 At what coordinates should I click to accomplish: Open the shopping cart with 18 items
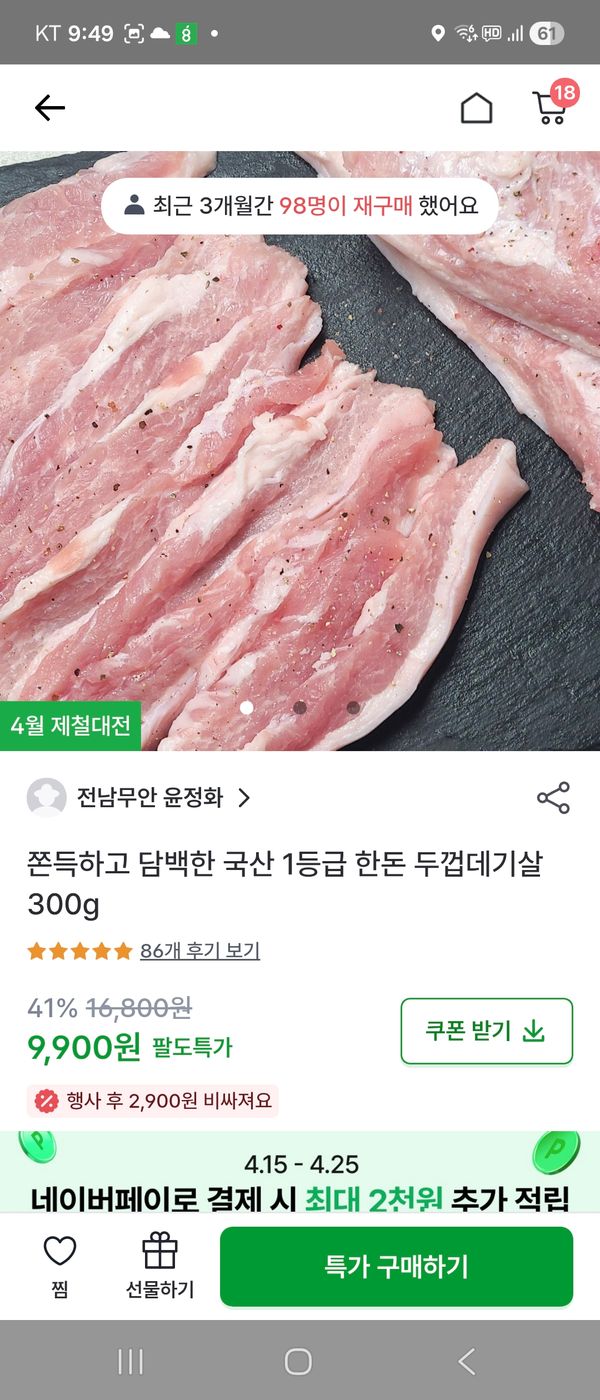point(550,107)
